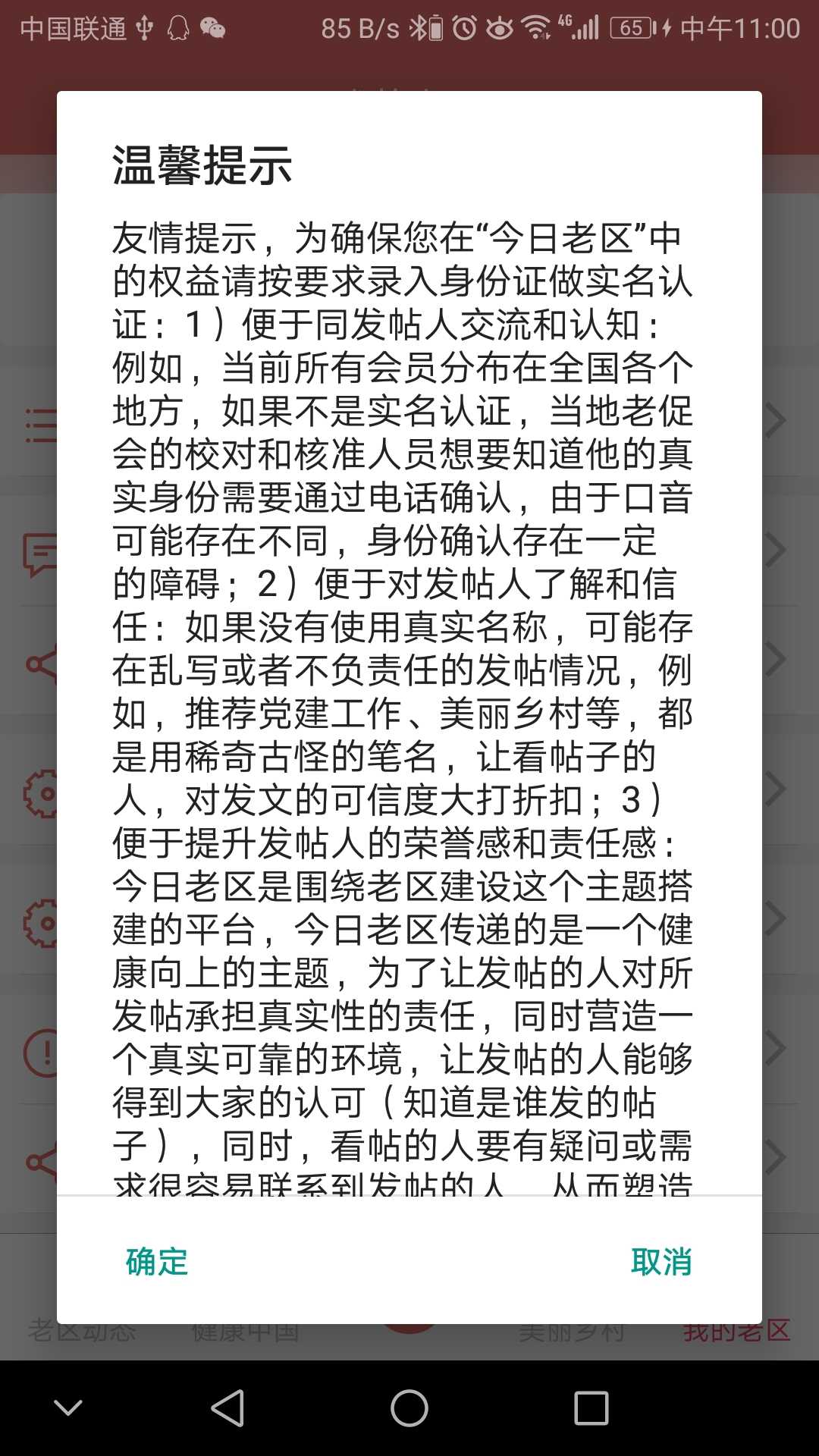Hide the navigation bar with the down chevron
Image resolution: width=819 pixels, height=1456 pixels.
pos(68,1408)
